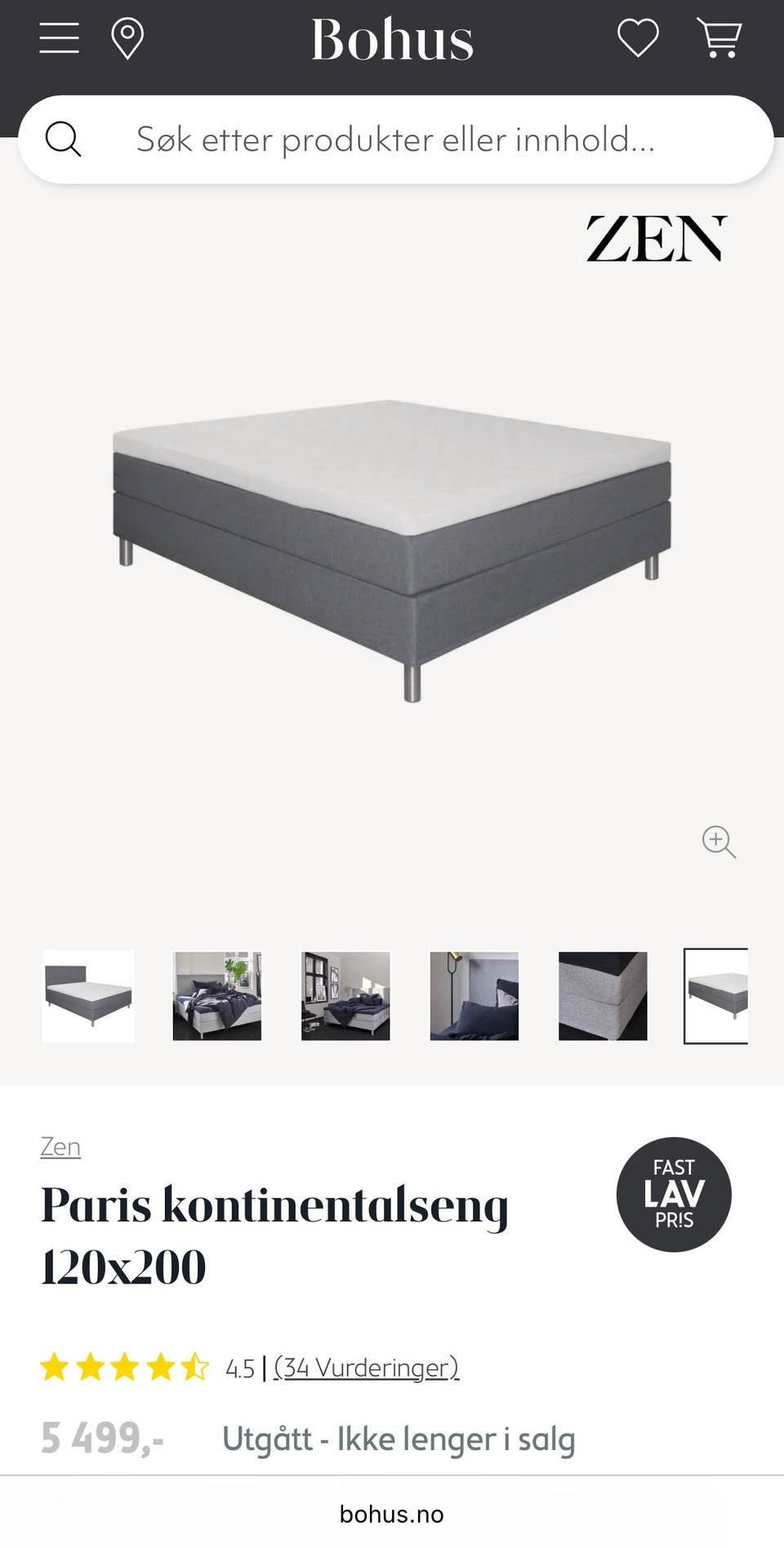Open the shopping cart

(719, 38)
